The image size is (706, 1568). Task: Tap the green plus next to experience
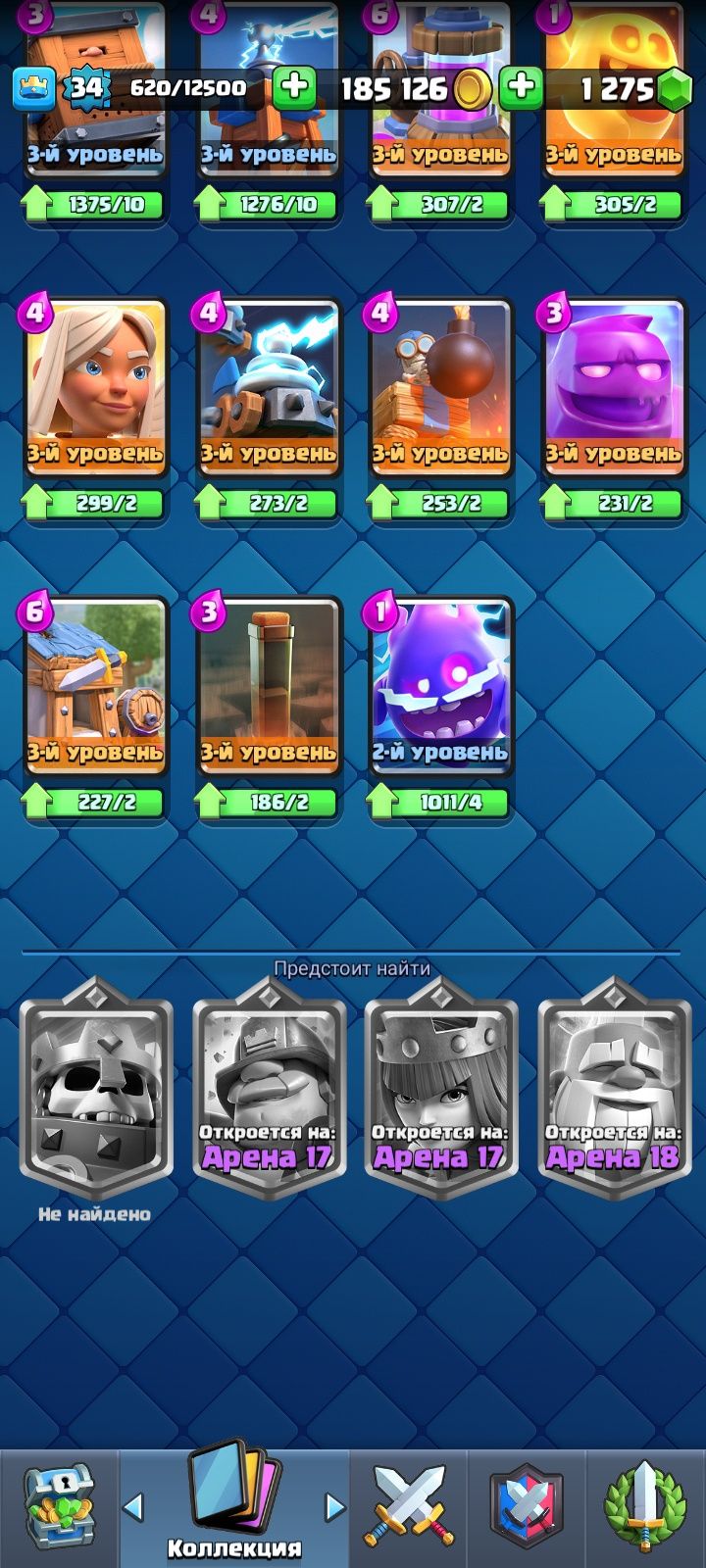[293, 88]
